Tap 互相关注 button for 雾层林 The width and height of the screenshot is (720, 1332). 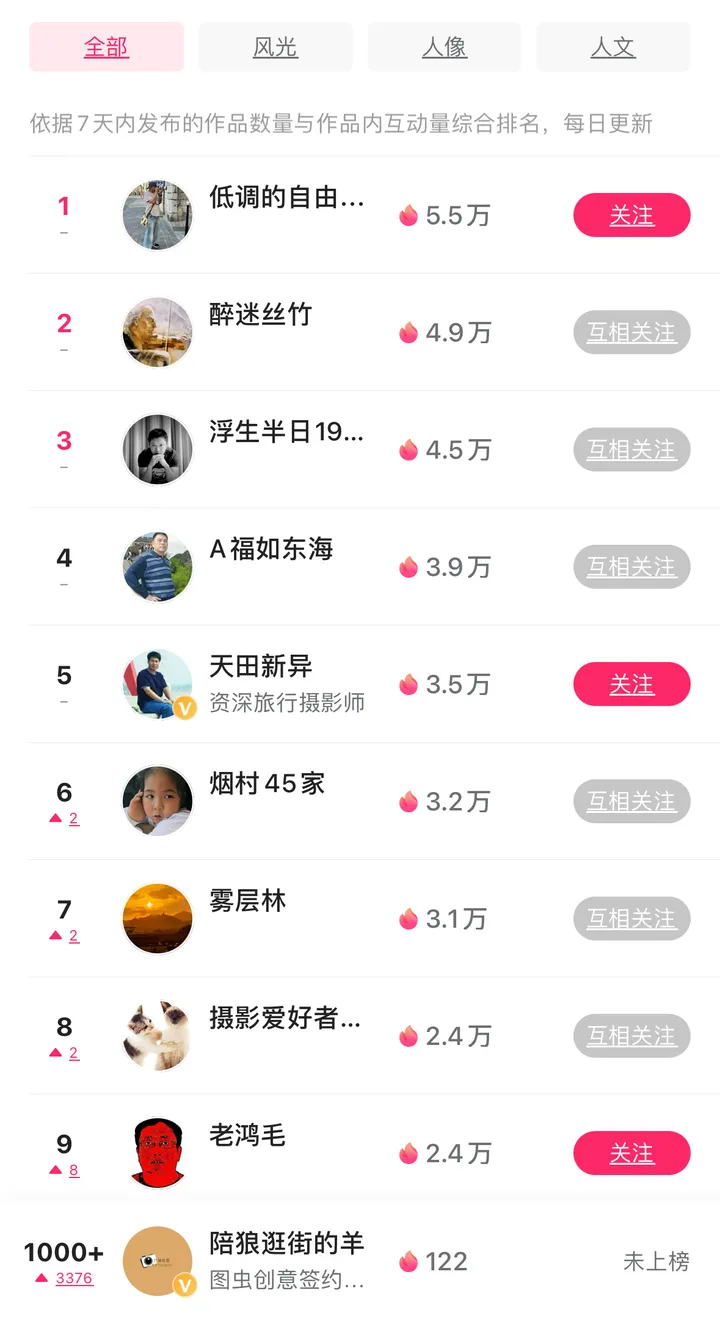click(x=631, y=918)
